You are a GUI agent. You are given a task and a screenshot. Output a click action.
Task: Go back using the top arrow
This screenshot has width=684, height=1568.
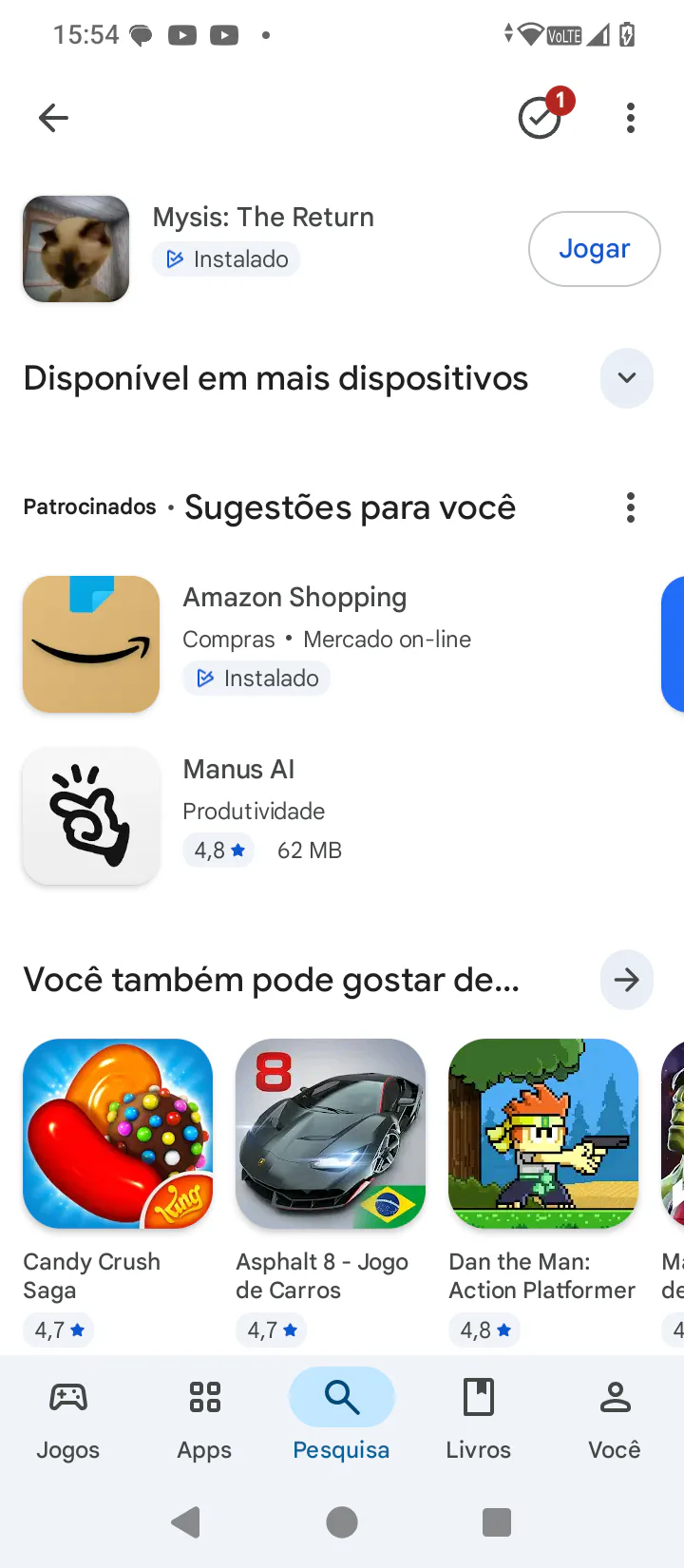(x=53, y=118)
